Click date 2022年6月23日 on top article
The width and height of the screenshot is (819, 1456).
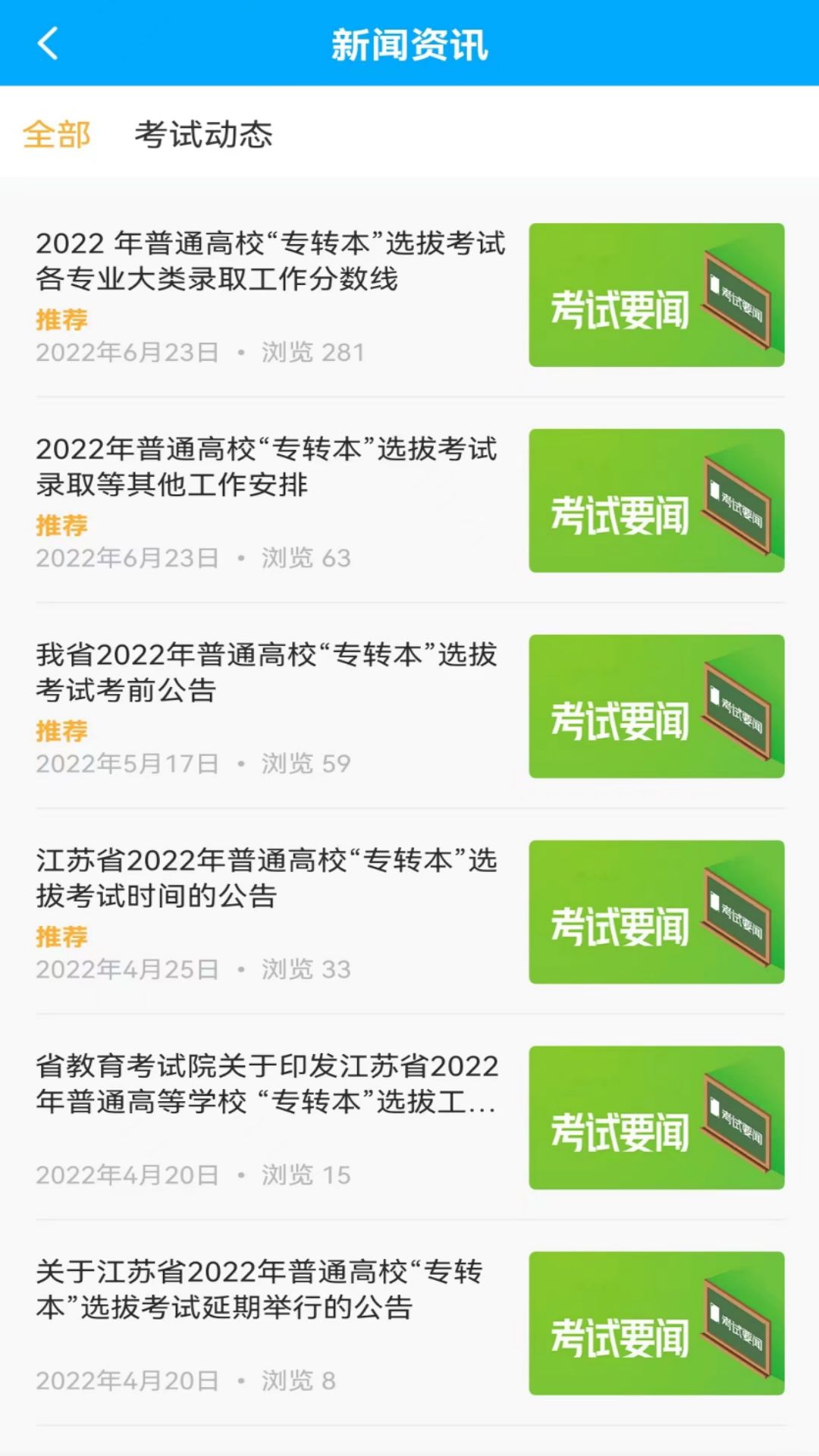pos(126,350)
